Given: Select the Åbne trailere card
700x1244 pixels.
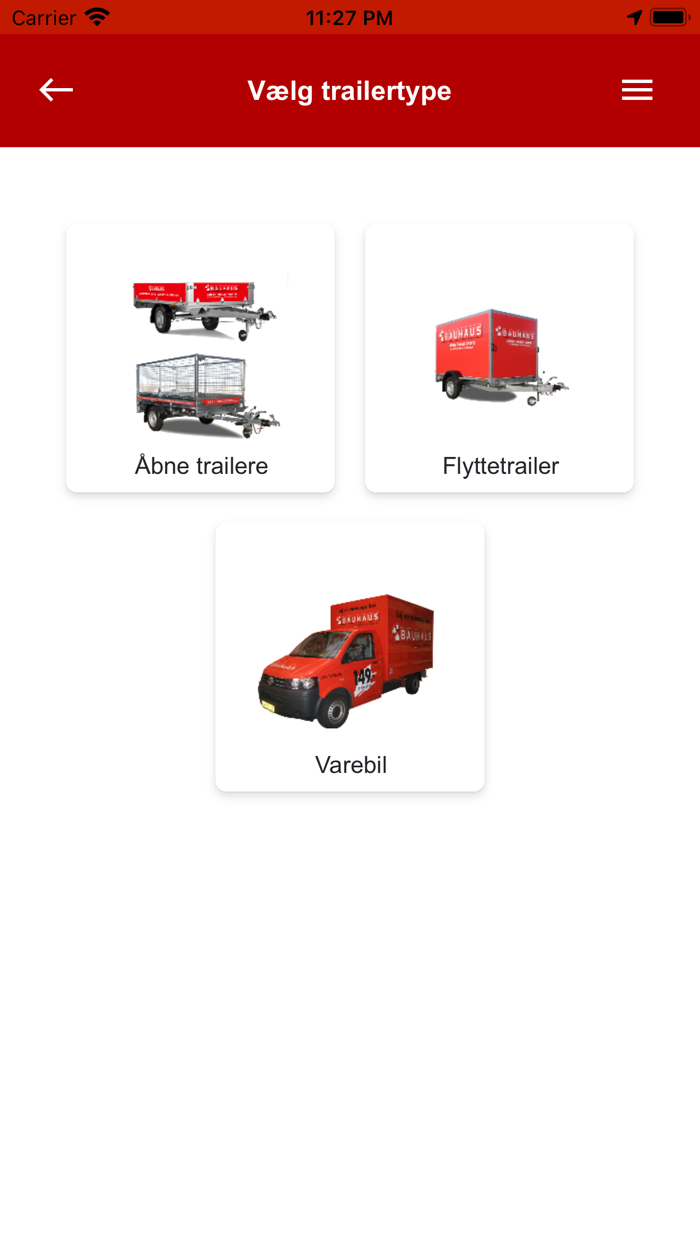Looking at the screenshot, I should (x=200, y=358).
